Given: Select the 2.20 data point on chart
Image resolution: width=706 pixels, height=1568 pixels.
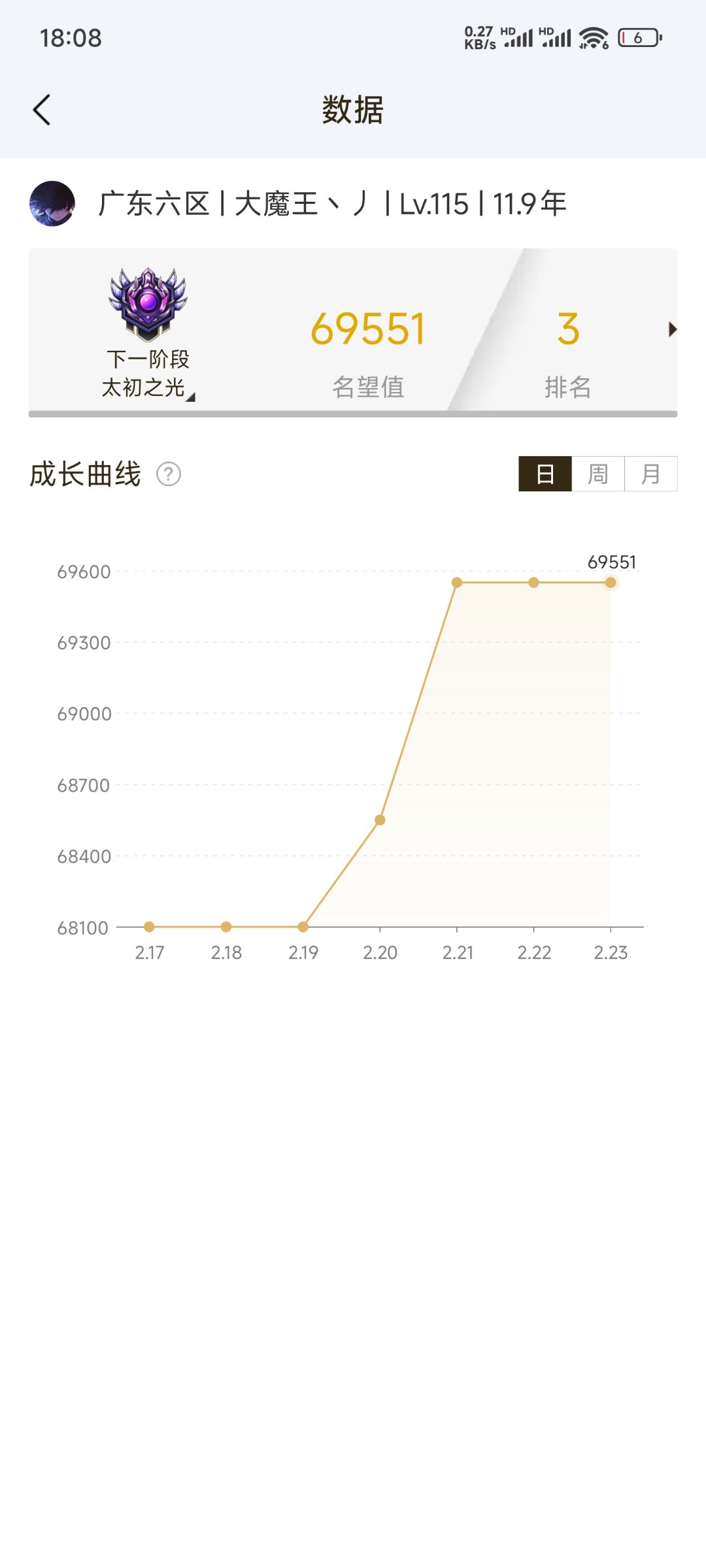Looking at the screenshot, I should (380, 820).
